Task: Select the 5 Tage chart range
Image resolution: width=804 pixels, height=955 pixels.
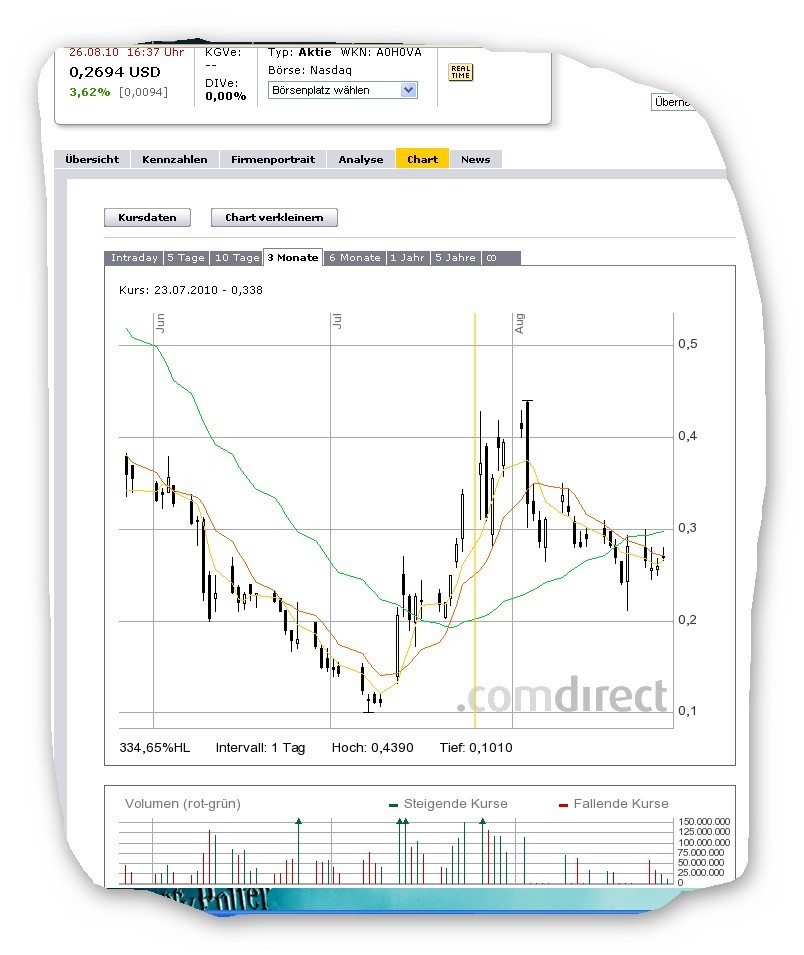Action: [186, 258]
